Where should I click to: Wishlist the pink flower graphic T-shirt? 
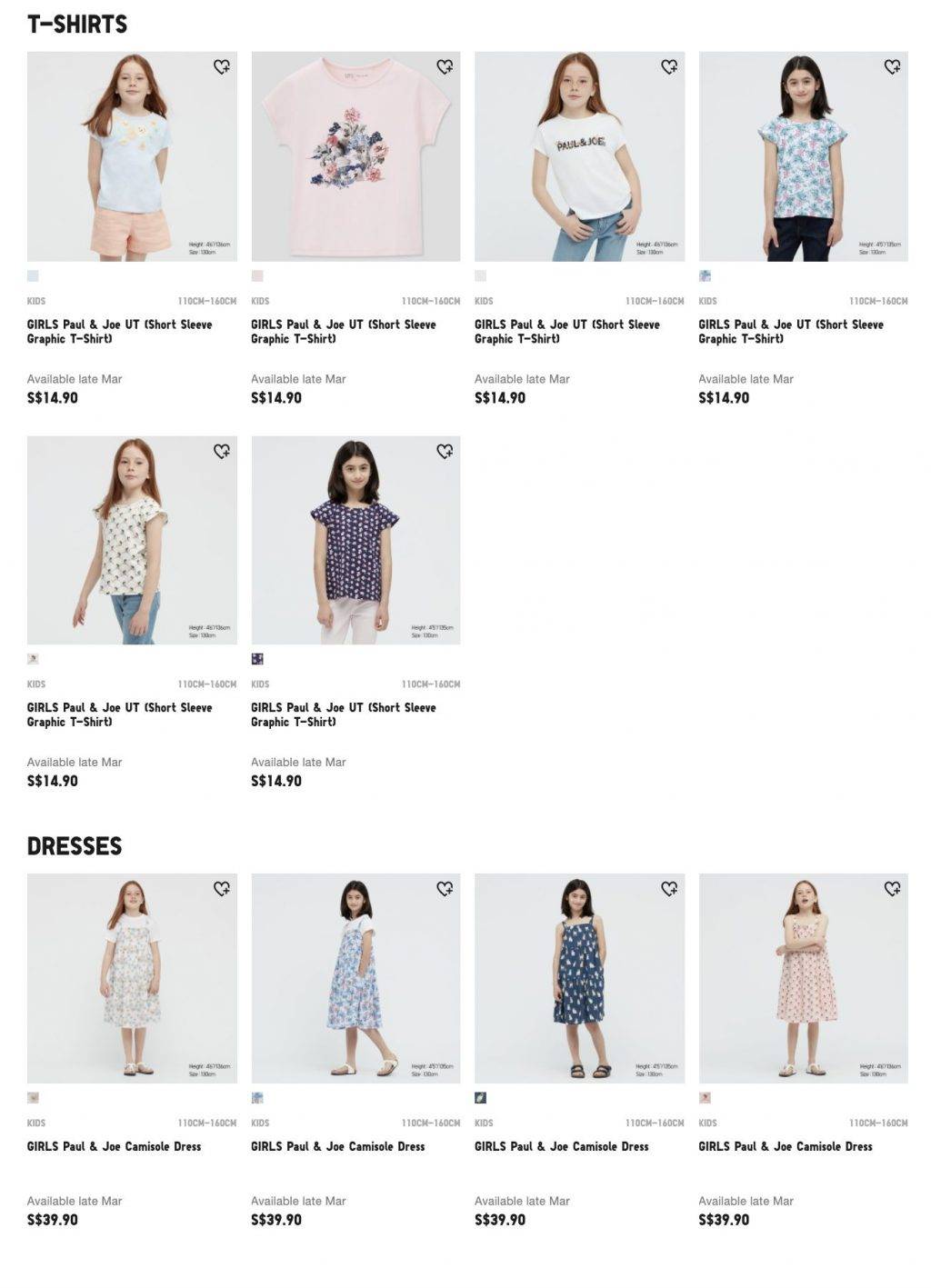445,66
